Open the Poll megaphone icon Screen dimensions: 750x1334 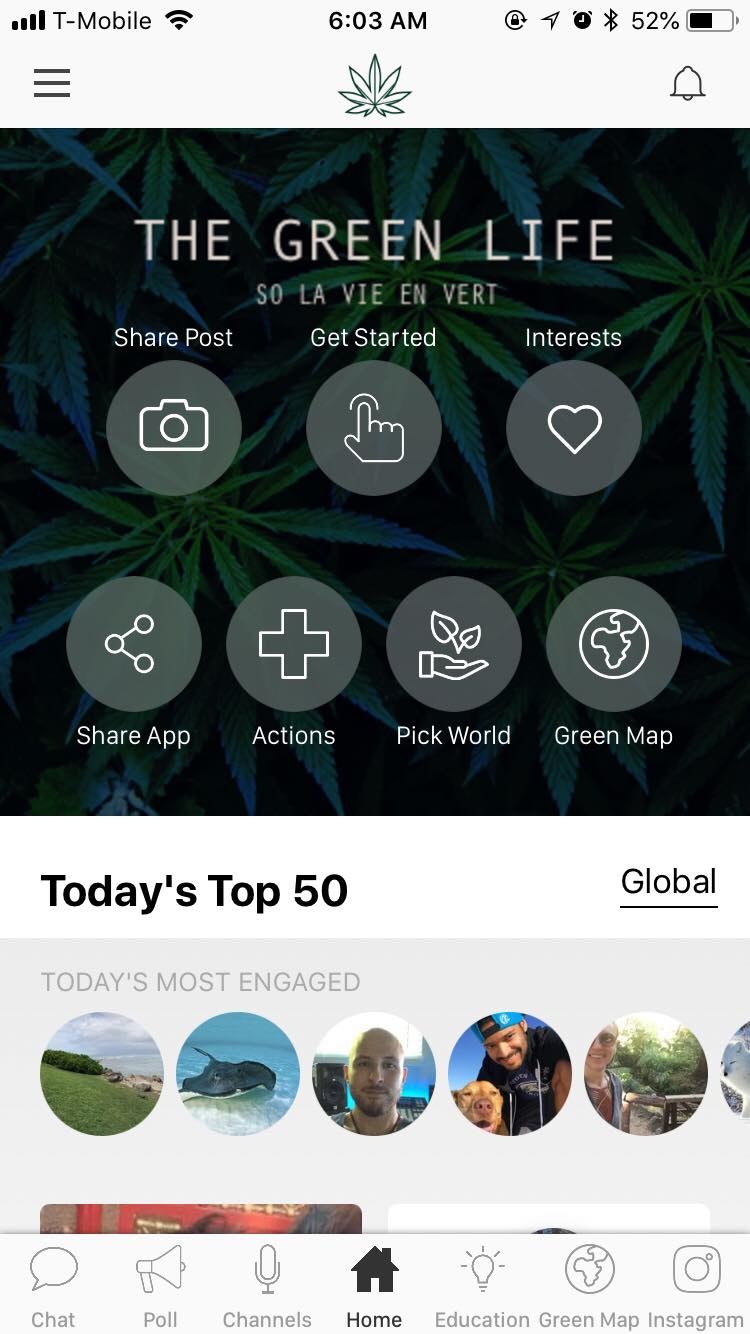click(x=160, y=1271)
